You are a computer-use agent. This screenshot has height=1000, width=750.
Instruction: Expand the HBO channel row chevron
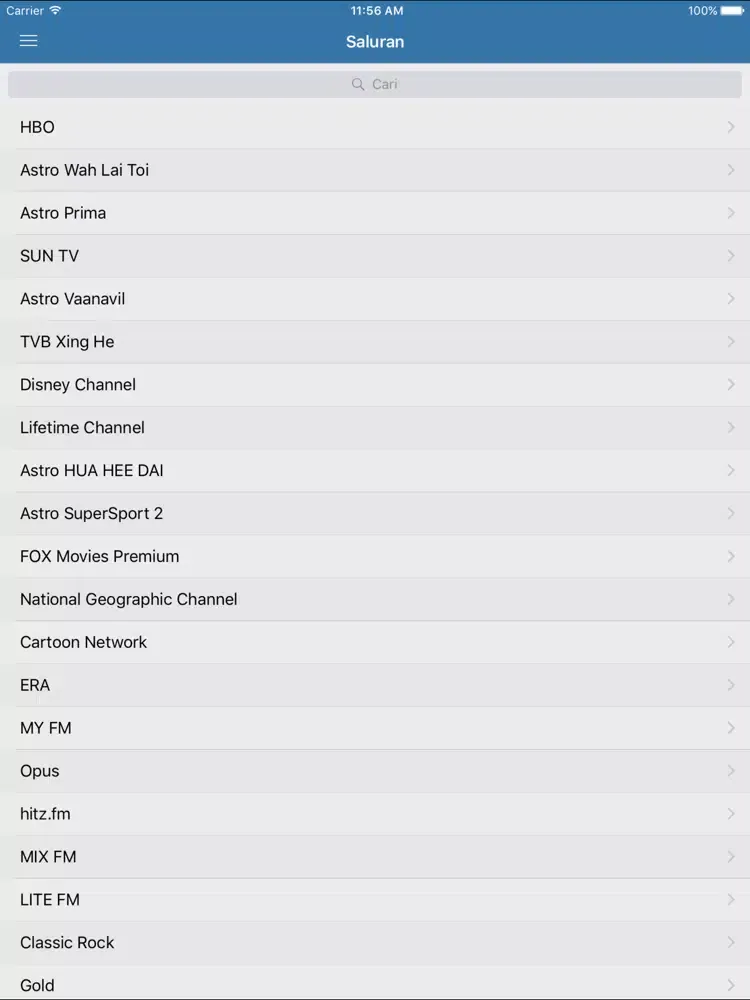click(x=731, y=127)
